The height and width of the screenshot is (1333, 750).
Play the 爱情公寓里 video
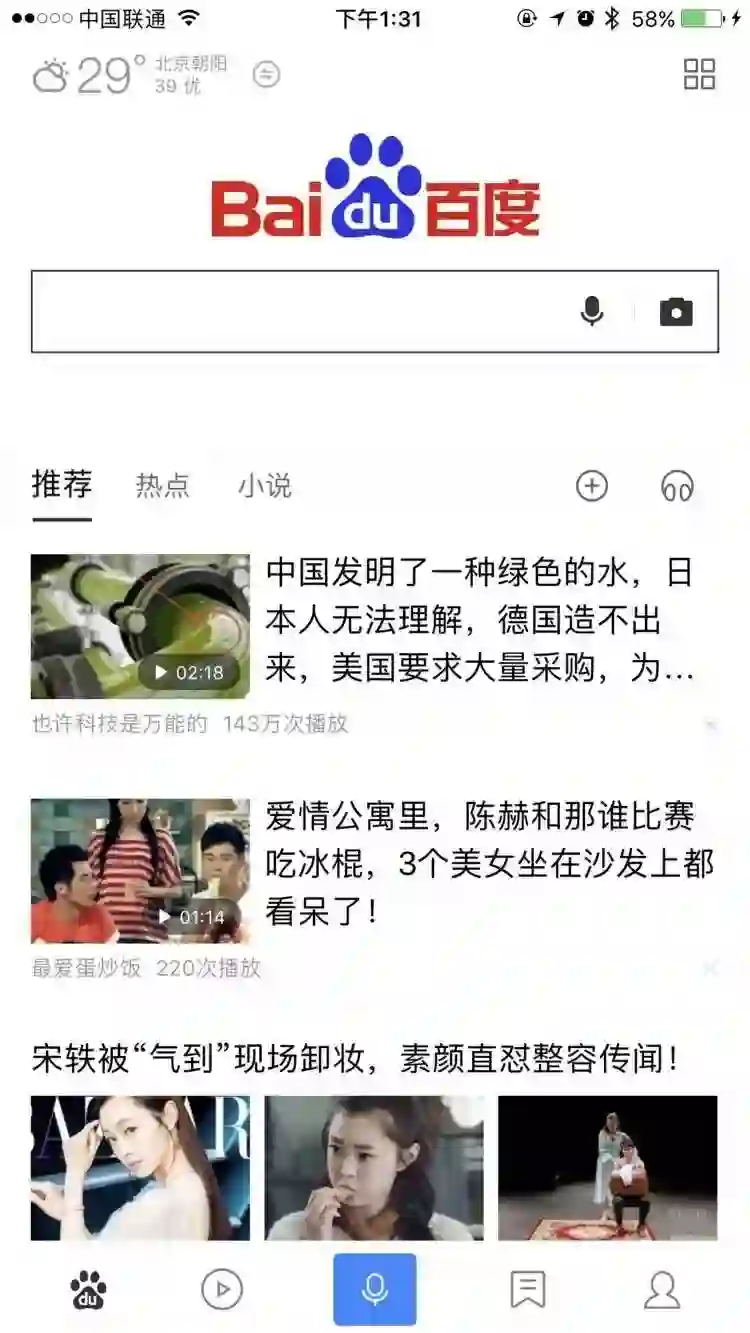[x=140, y=871]
